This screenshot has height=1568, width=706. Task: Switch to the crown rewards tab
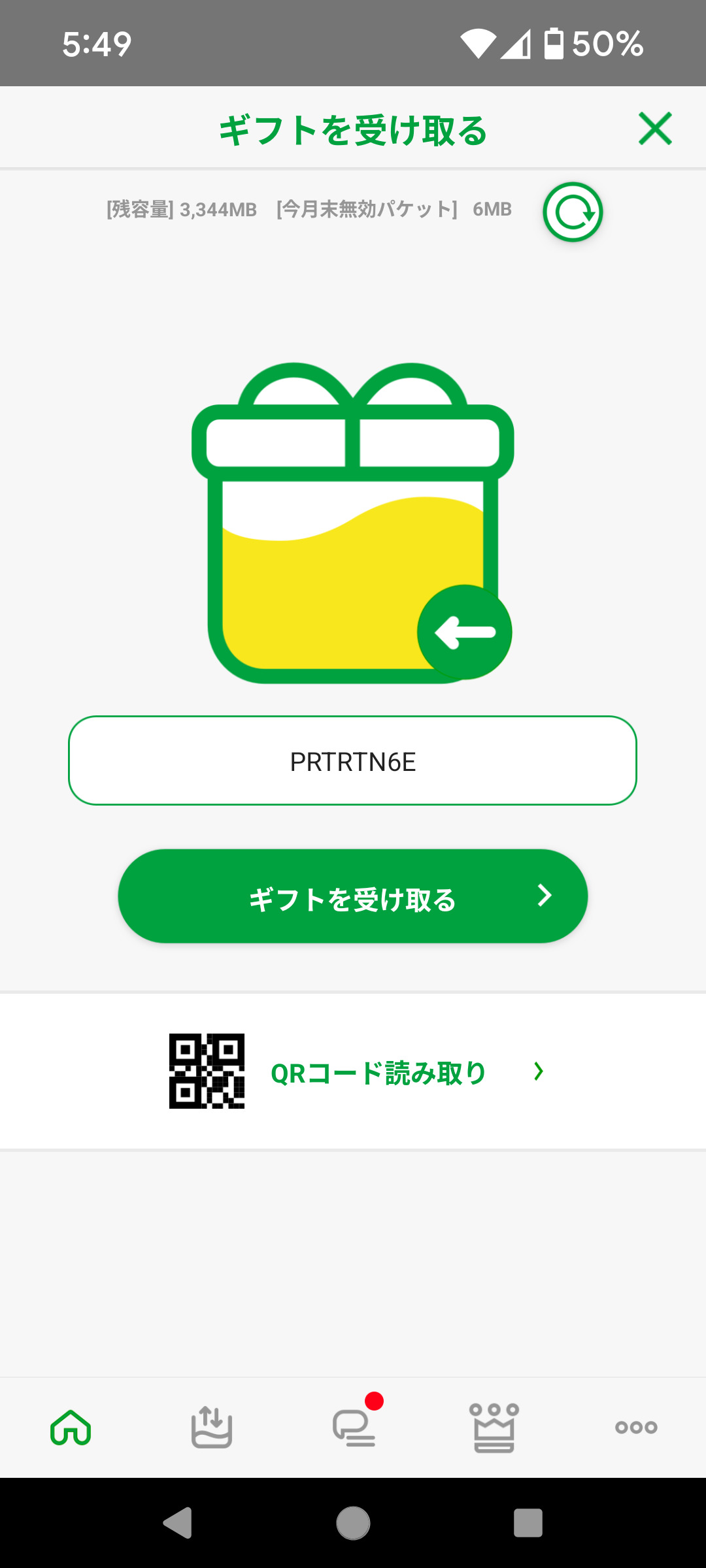[494, 1428]
